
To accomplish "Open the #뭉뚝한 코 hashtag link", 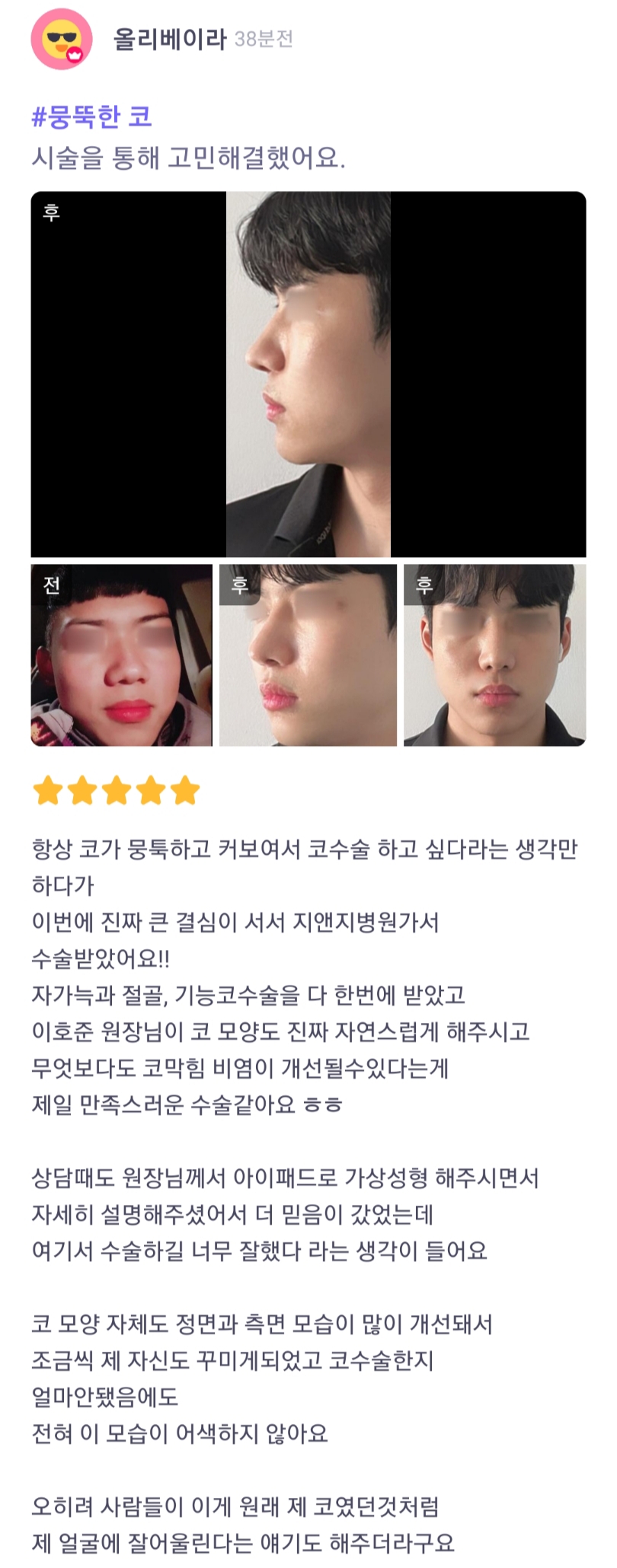I will [x=92, y=116].
